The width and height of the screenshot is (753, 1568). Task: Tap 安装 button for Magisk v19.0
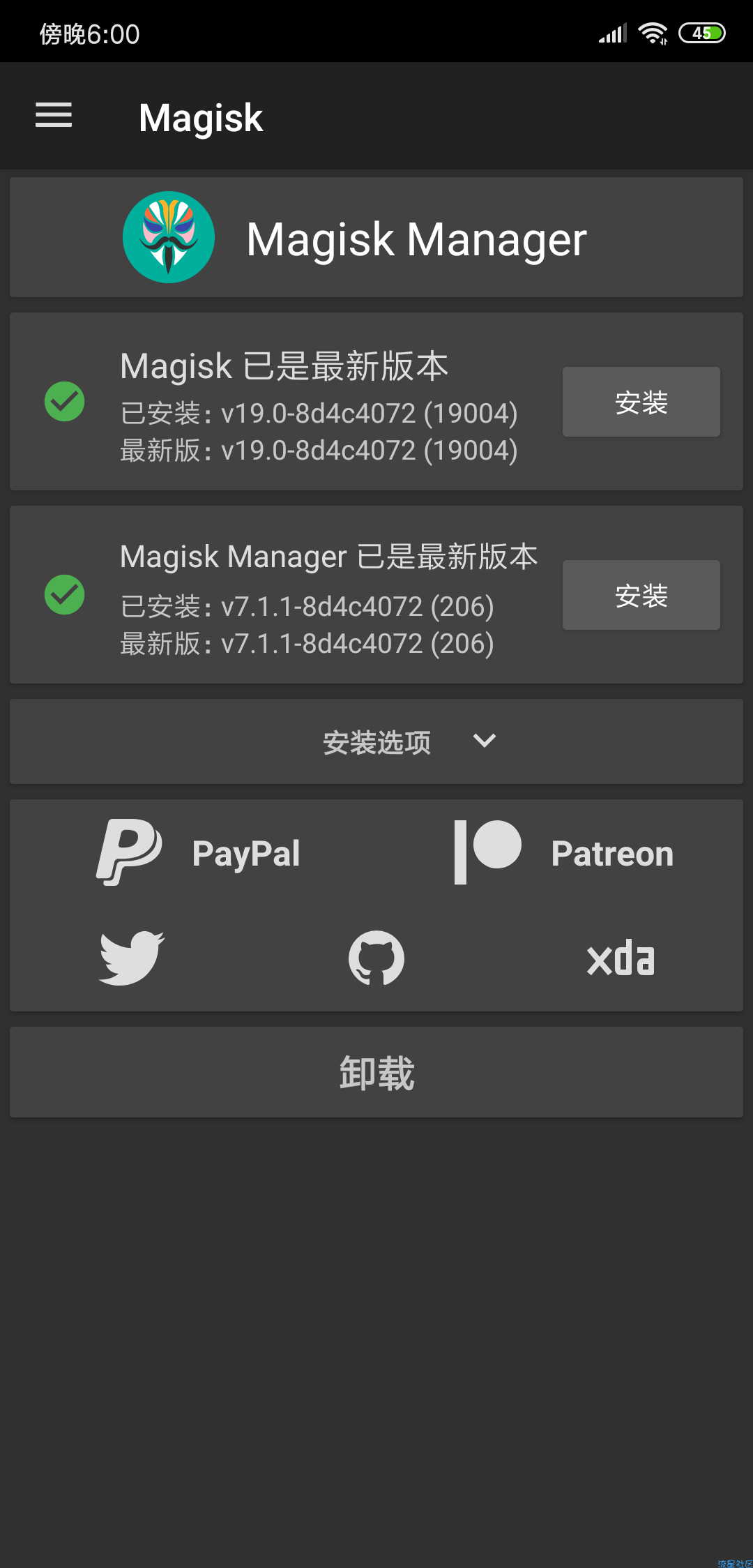pyautogui.click(x=641, y=402)
